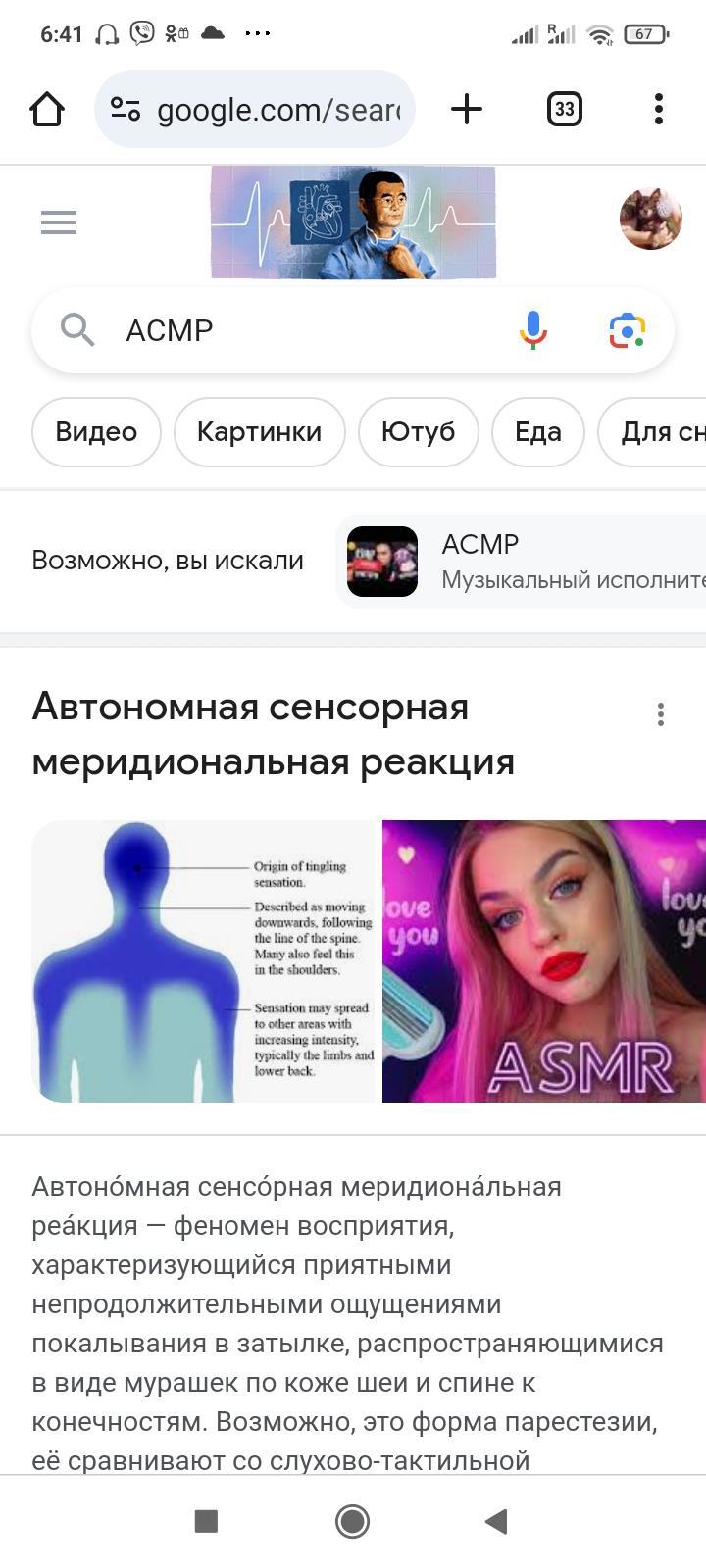Open the browser home page
The height and width of the screenshot is (1568, 706).
click(x=47, y=109)
